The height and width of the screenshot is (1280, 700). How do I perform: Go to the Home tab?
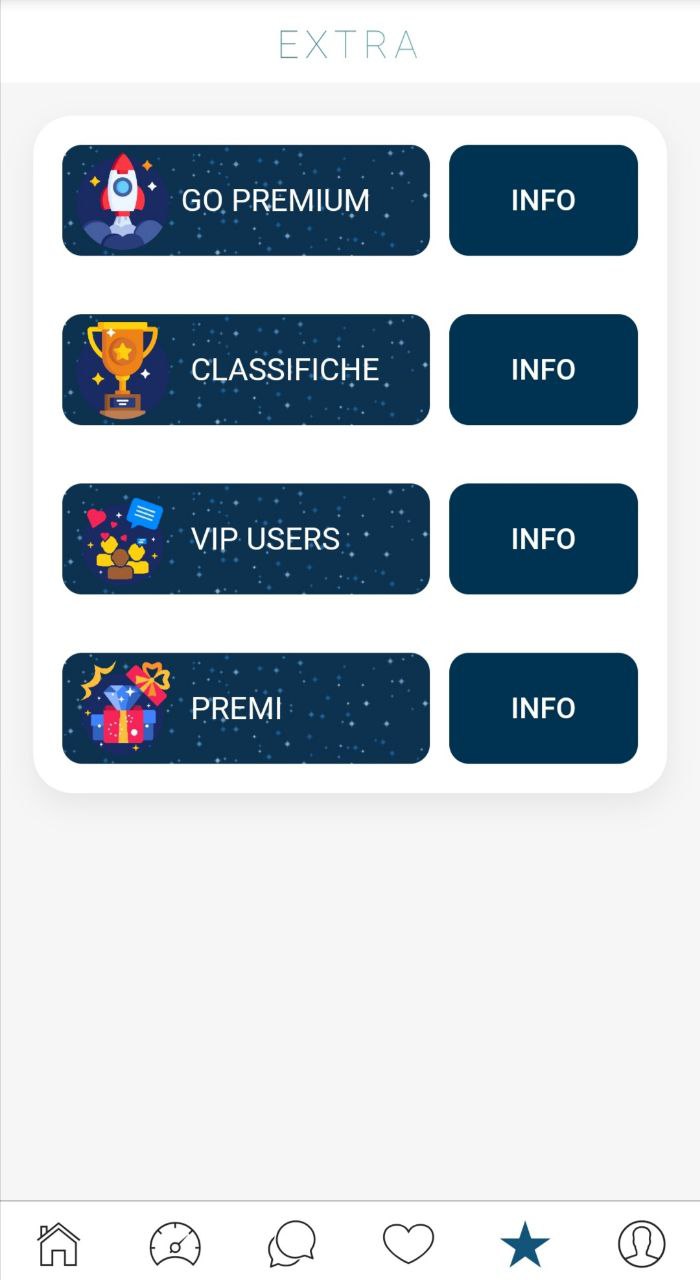[58, 1245]
